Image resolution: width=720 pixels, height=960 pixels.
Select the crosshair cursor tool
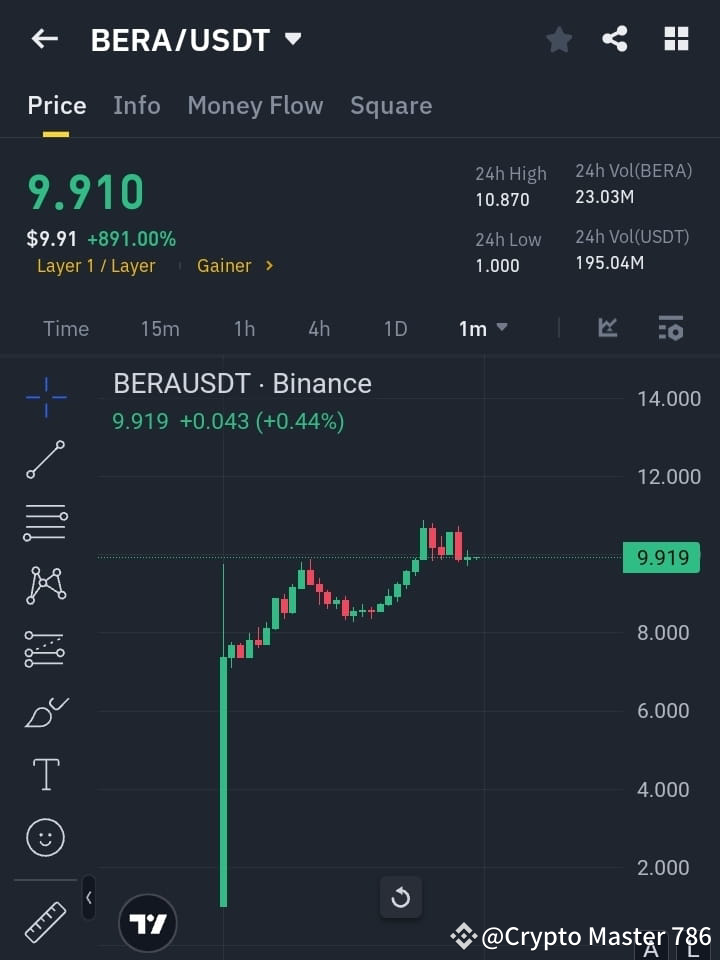(45, 398)
